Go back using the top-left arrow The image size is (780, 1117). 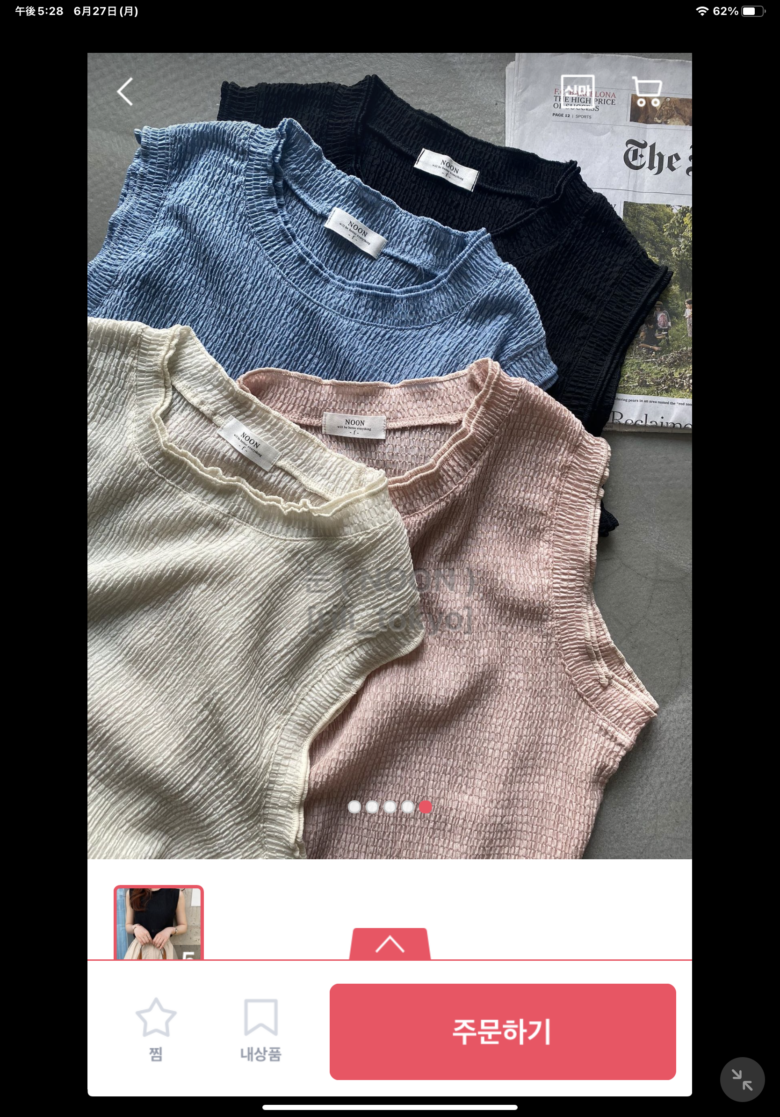point(125,92)
